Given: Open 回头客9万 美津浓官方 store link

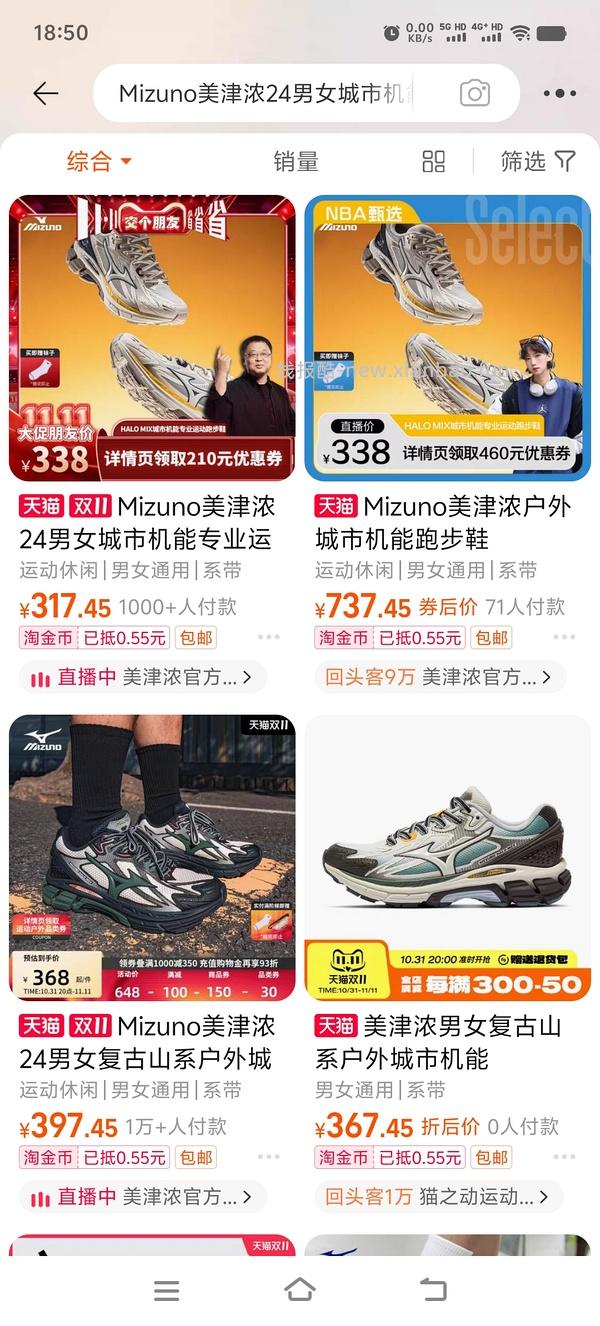Looking at the screenshot, I should (440, 678).
